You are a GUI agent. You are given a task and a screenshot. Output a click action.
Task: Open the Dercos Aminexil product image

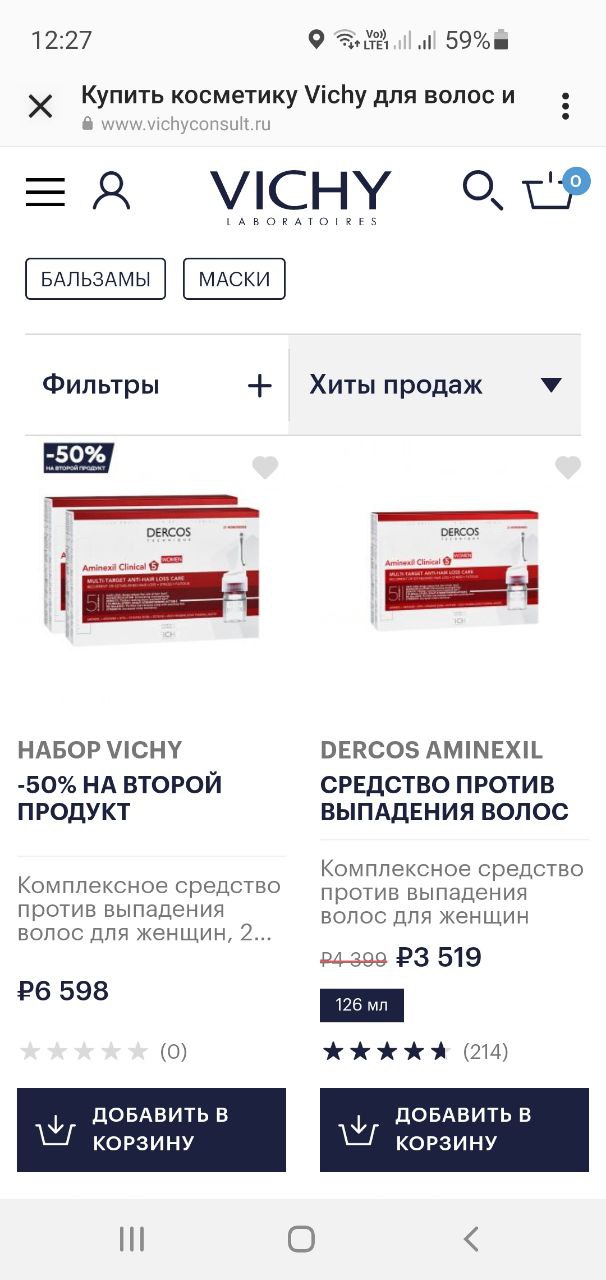(454, 568)
